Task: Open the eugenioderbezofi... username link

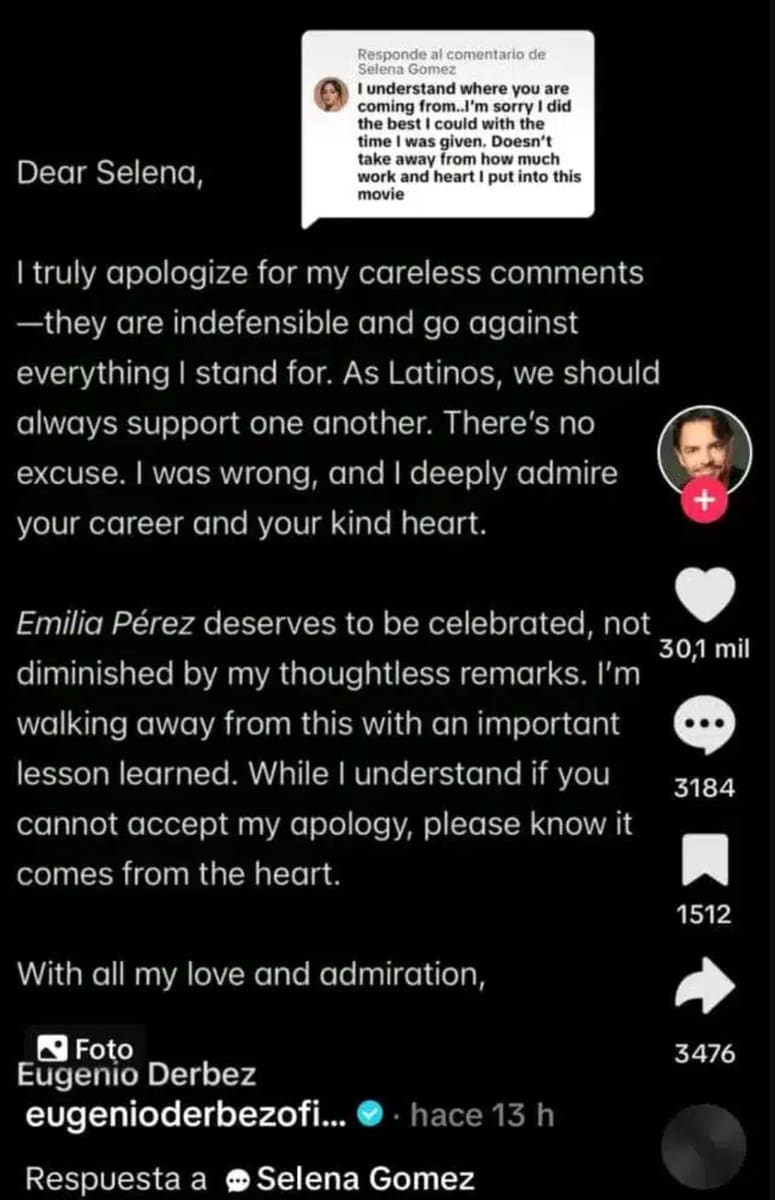Action: (x=186, y=1116)
